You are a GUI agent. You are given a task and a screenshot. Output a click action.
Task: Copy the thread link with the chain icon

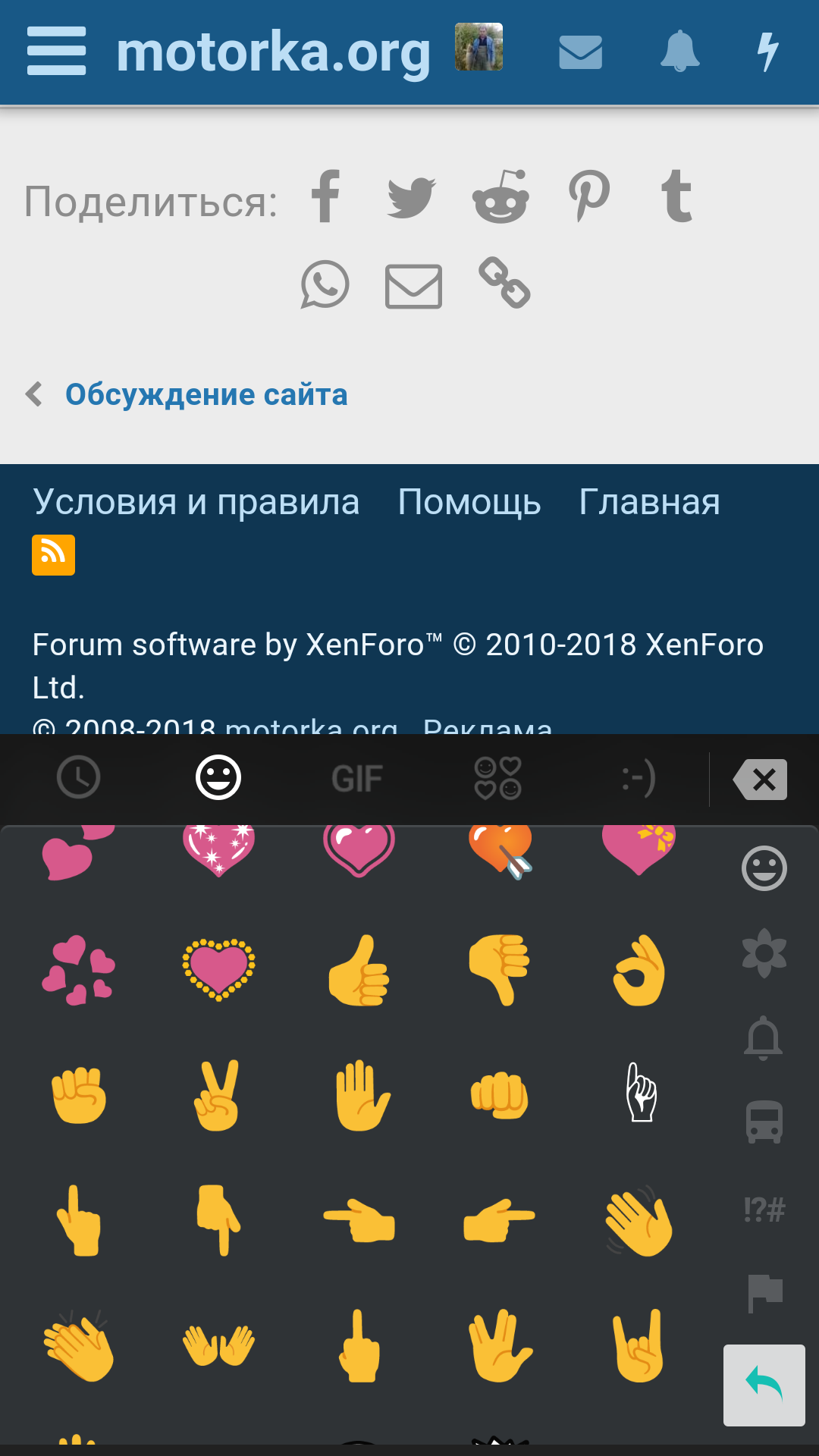tap(504, 283)
